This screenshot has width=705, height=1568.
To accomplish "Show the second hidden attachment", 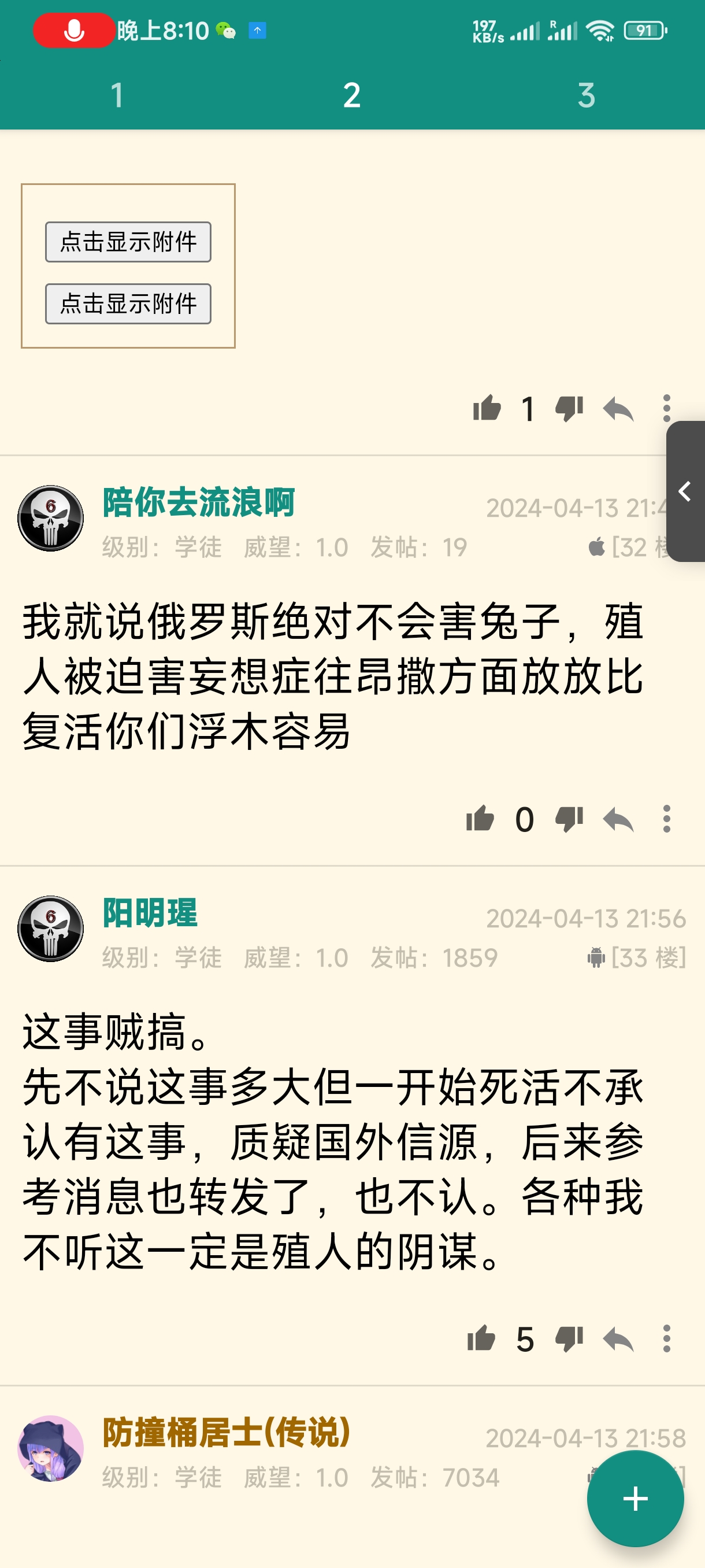I will click(x=128, y=303).
